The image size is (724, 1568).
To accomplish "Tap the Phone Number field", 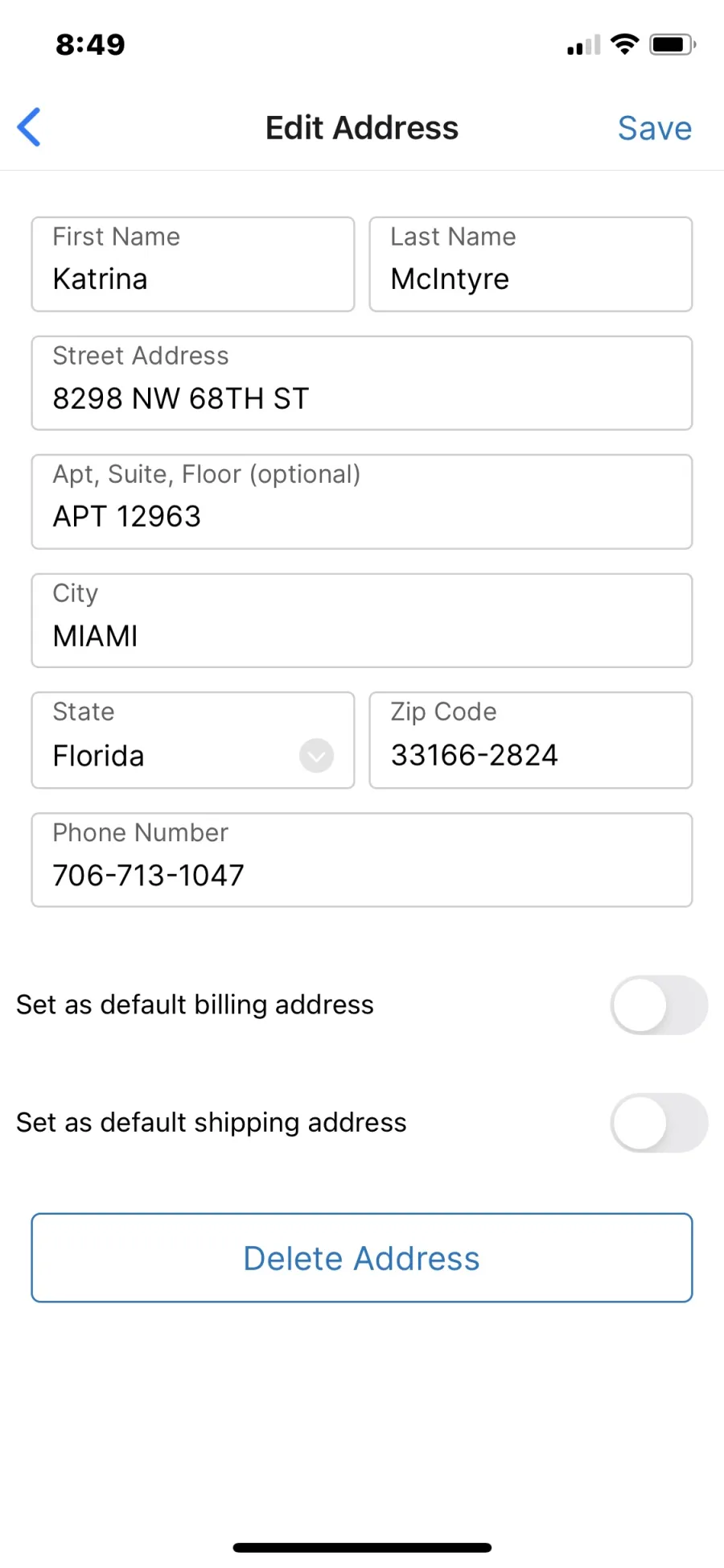I will click(x=362, y=860).
